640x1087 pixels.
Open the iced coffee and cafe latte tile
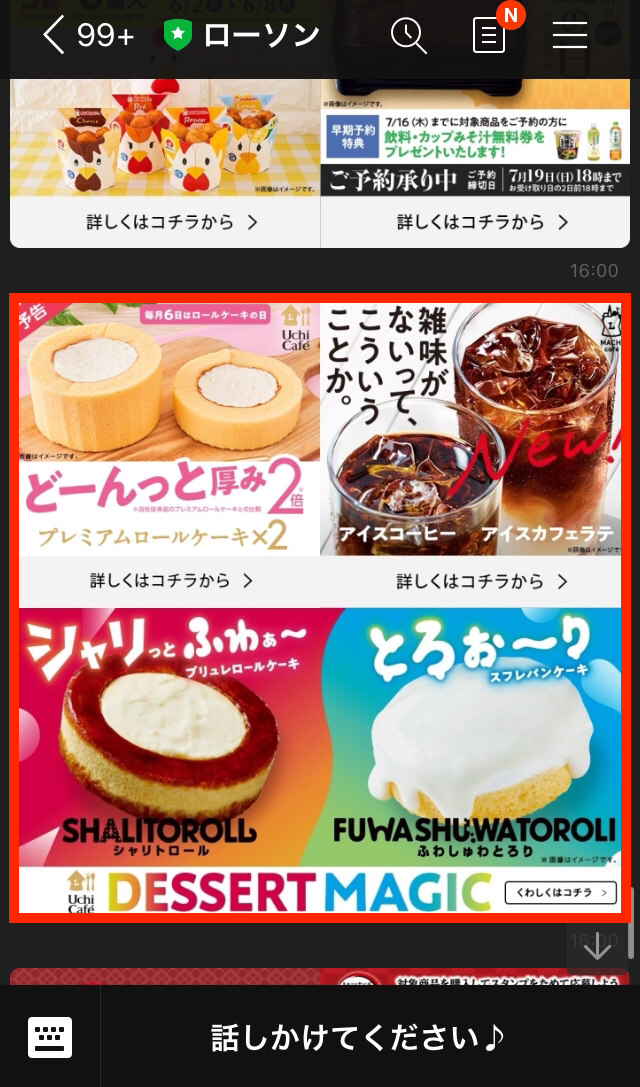coord(470,429)
